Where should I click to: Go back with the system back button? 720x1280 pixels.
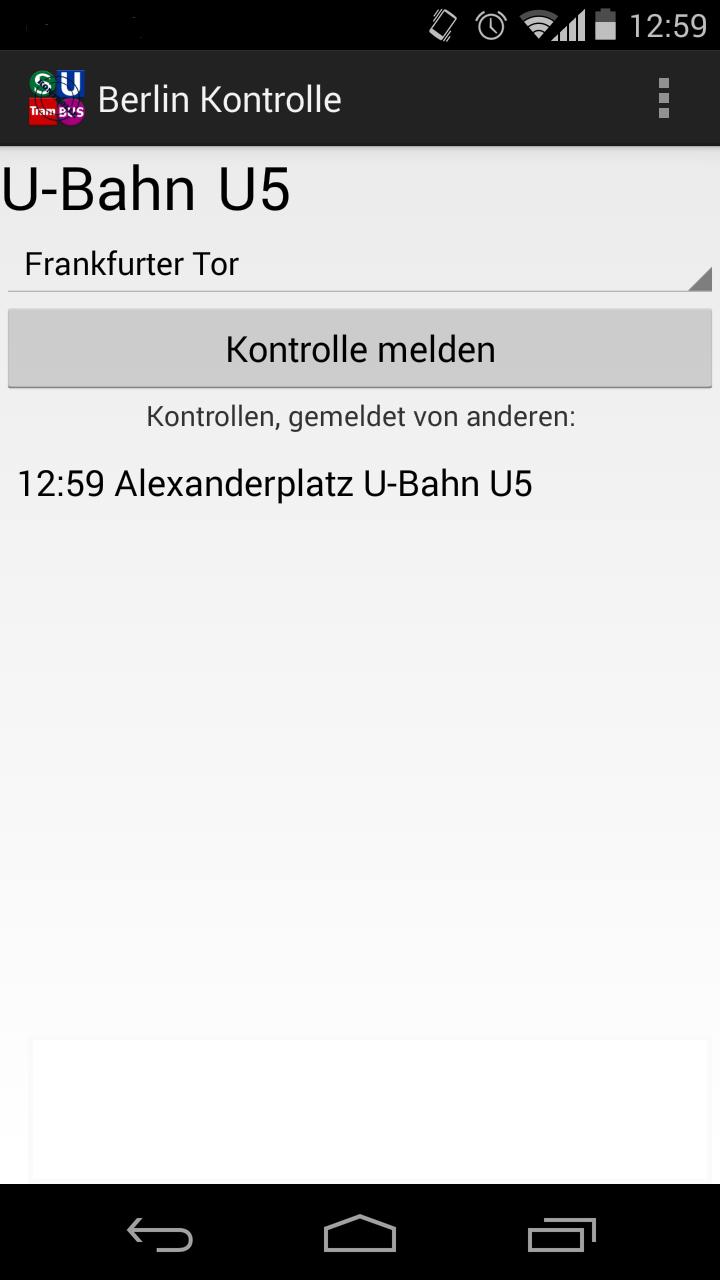click(x=160, y=1235)
